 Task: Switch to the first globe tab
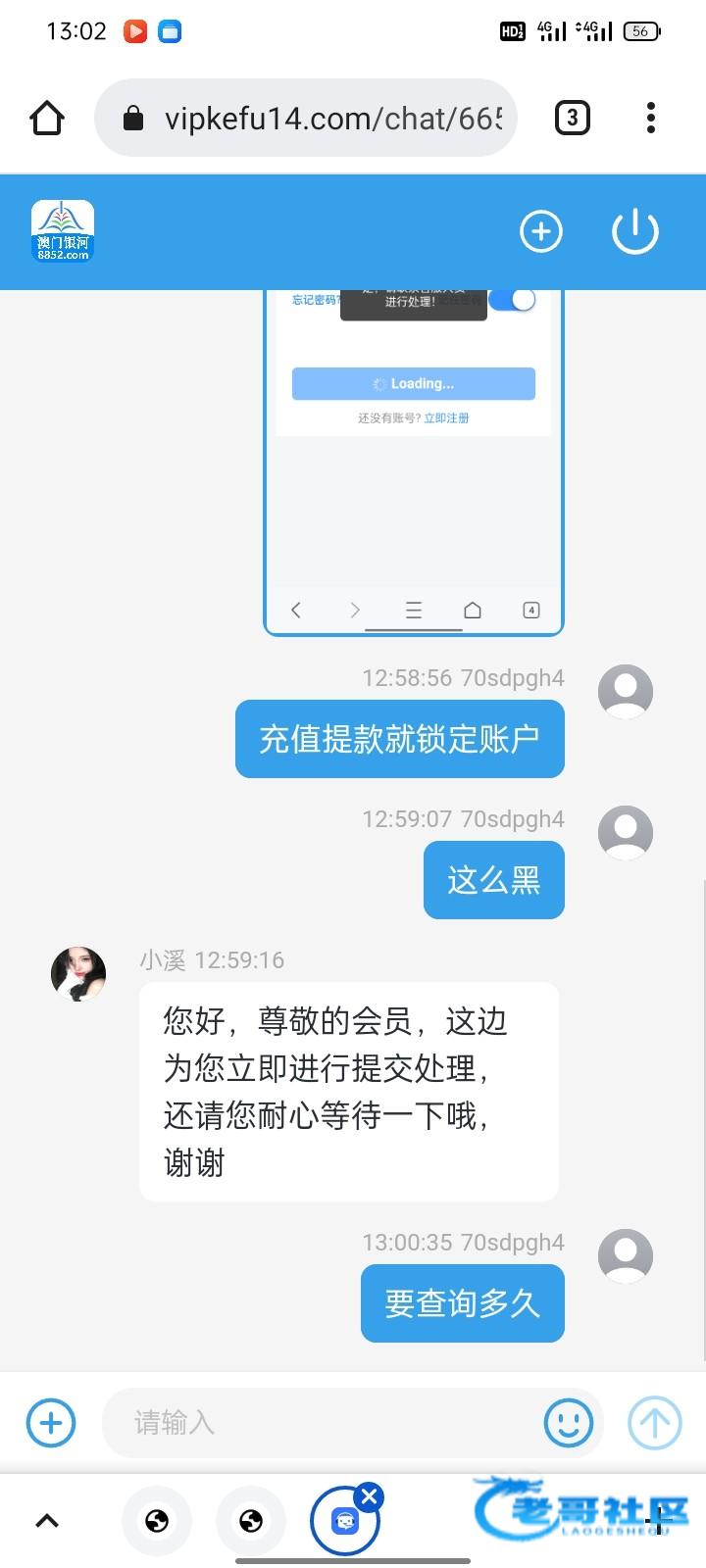coord(157,1521)
